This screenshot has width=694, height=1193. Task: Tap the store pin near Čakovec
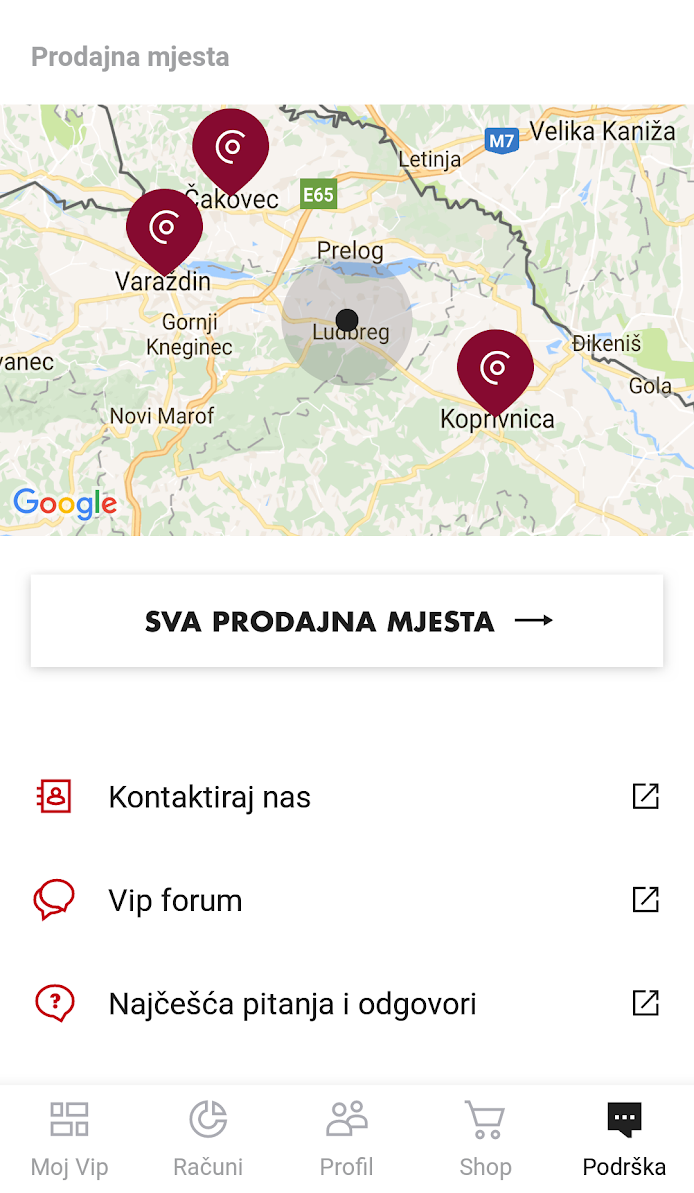(x=230, y=149)
